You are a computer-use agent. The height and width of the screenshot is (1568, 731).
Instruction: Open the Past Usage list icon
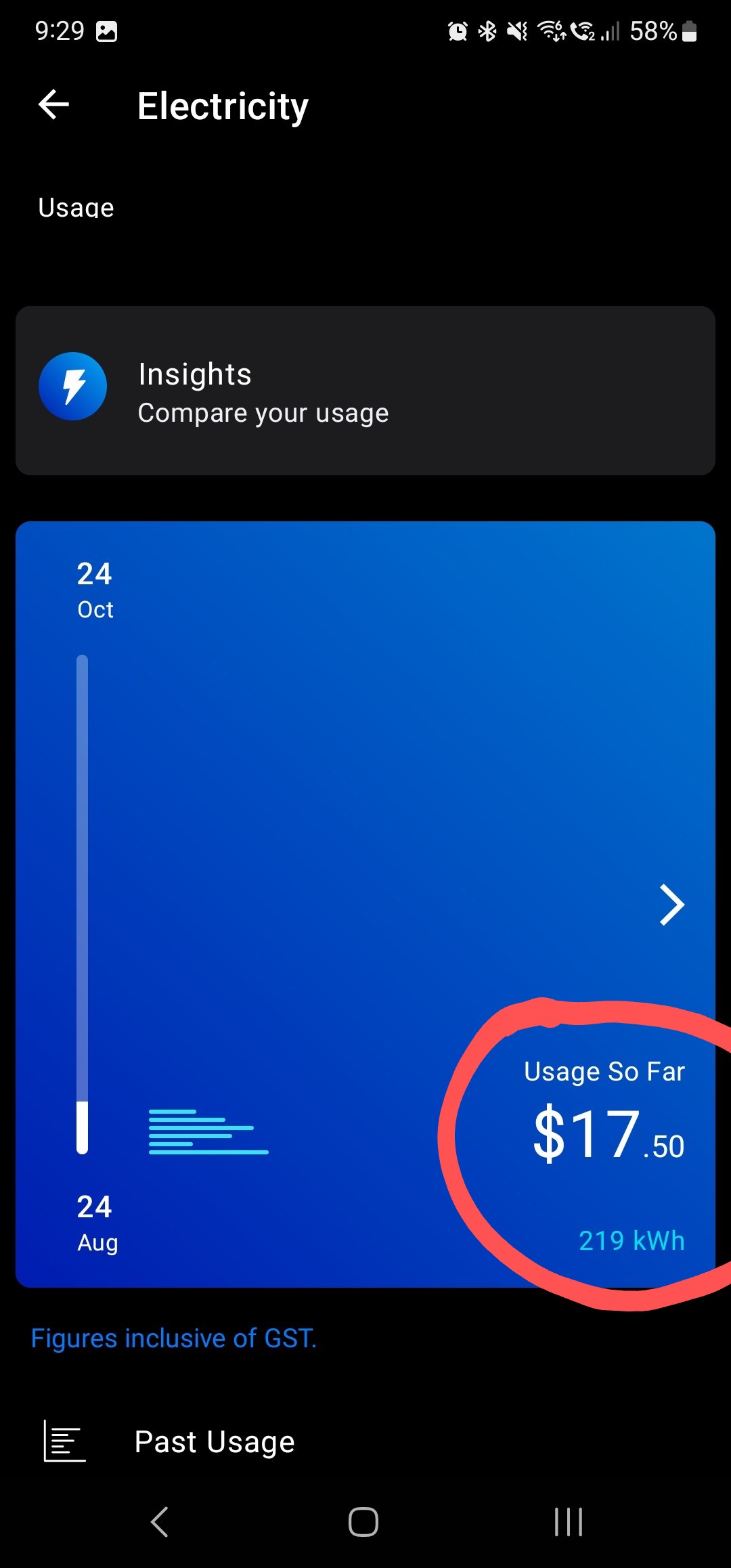pyautogui.click(x=64, y=1442)
